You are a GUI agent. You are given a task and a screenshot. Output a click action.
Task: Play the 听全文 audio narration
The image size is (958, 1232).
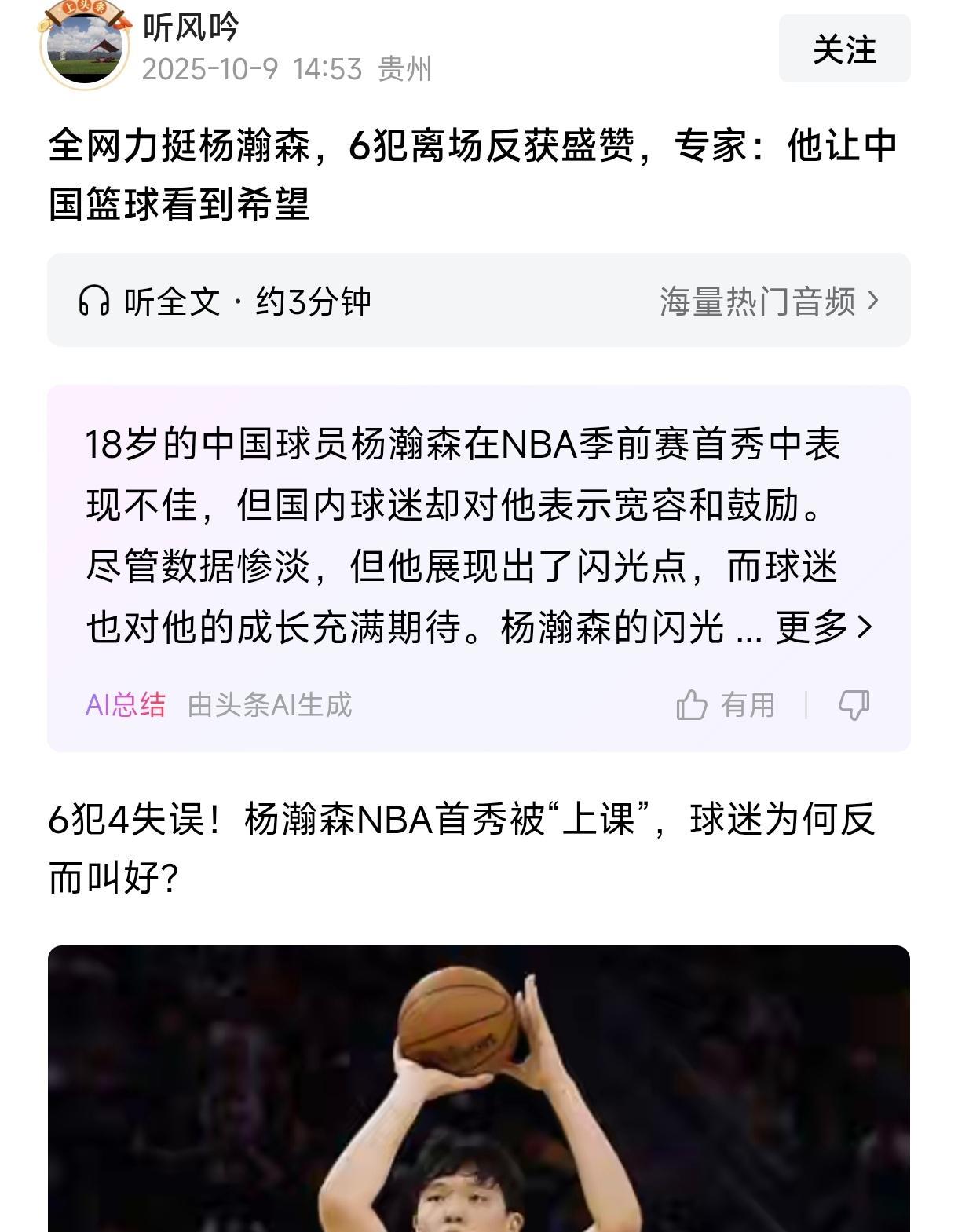point(224,302)
